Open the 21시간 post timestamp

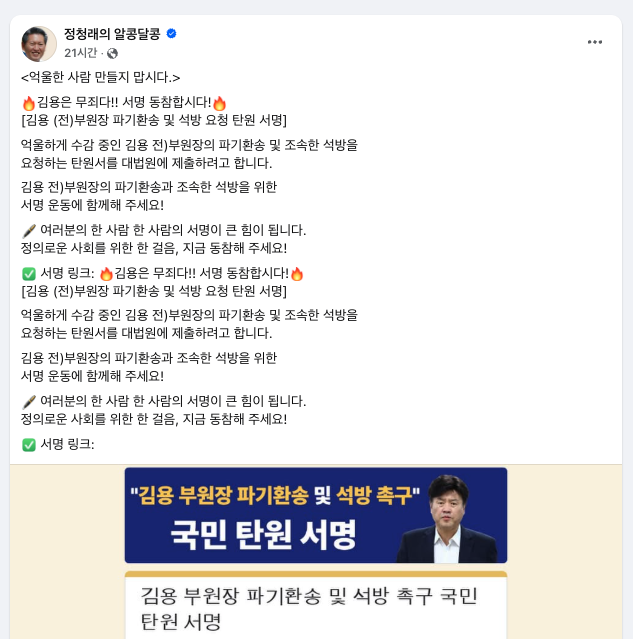point(81,53)
